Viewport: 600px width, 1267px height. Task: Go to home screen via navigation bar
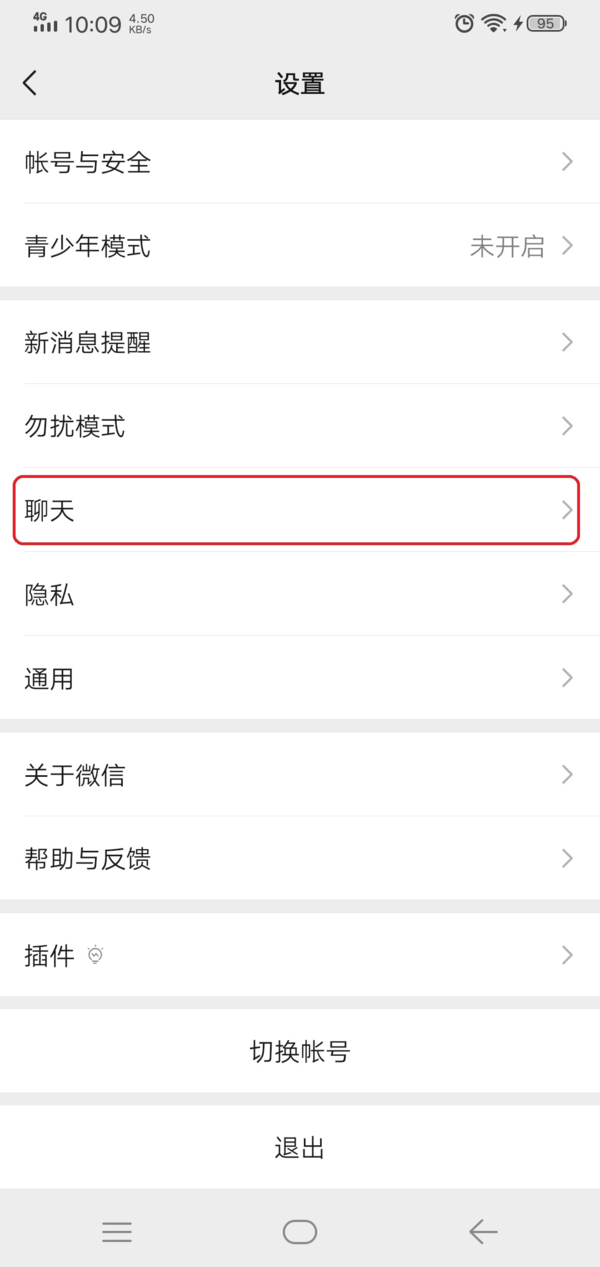[300, 1232]
